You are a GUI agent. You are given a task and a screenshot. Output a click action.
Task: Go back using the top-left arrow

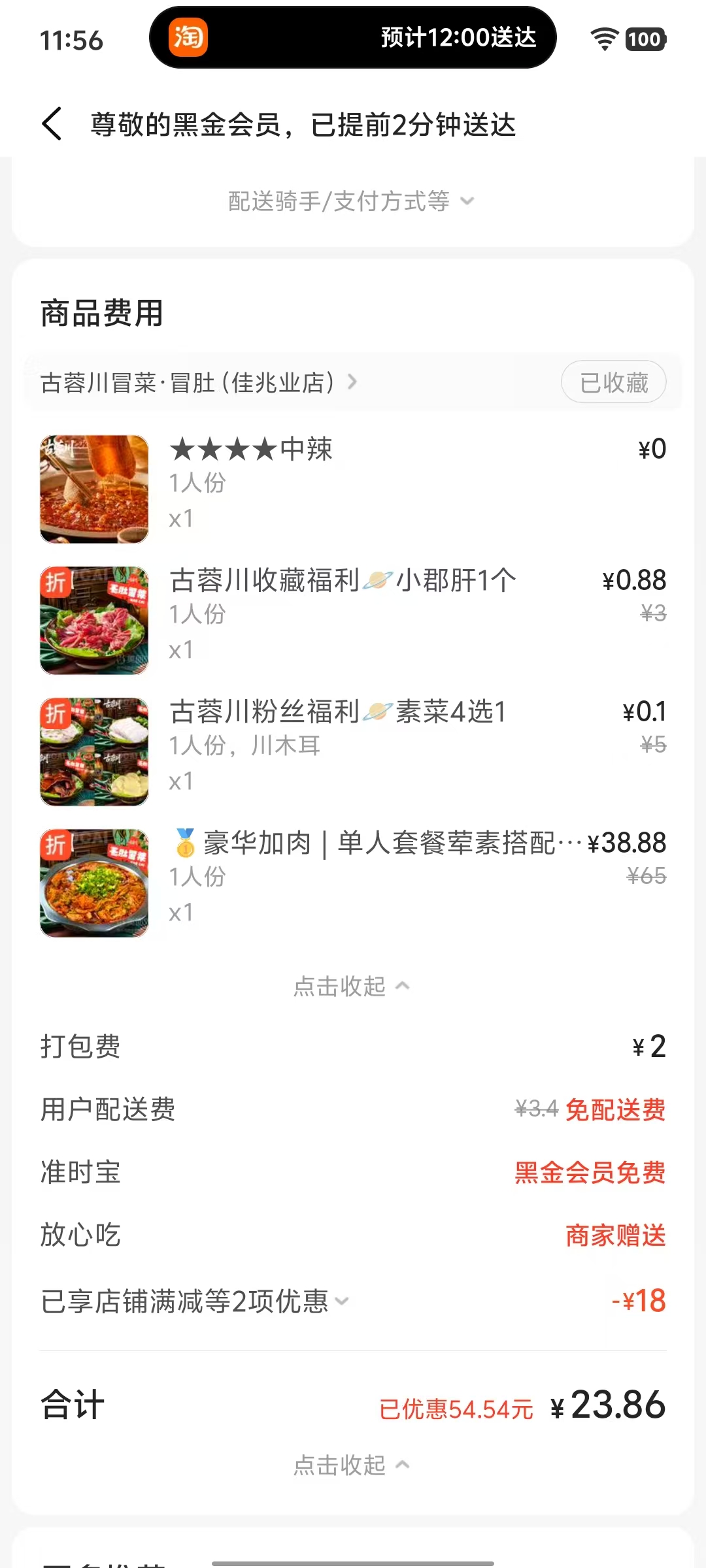tap(52, 124)
